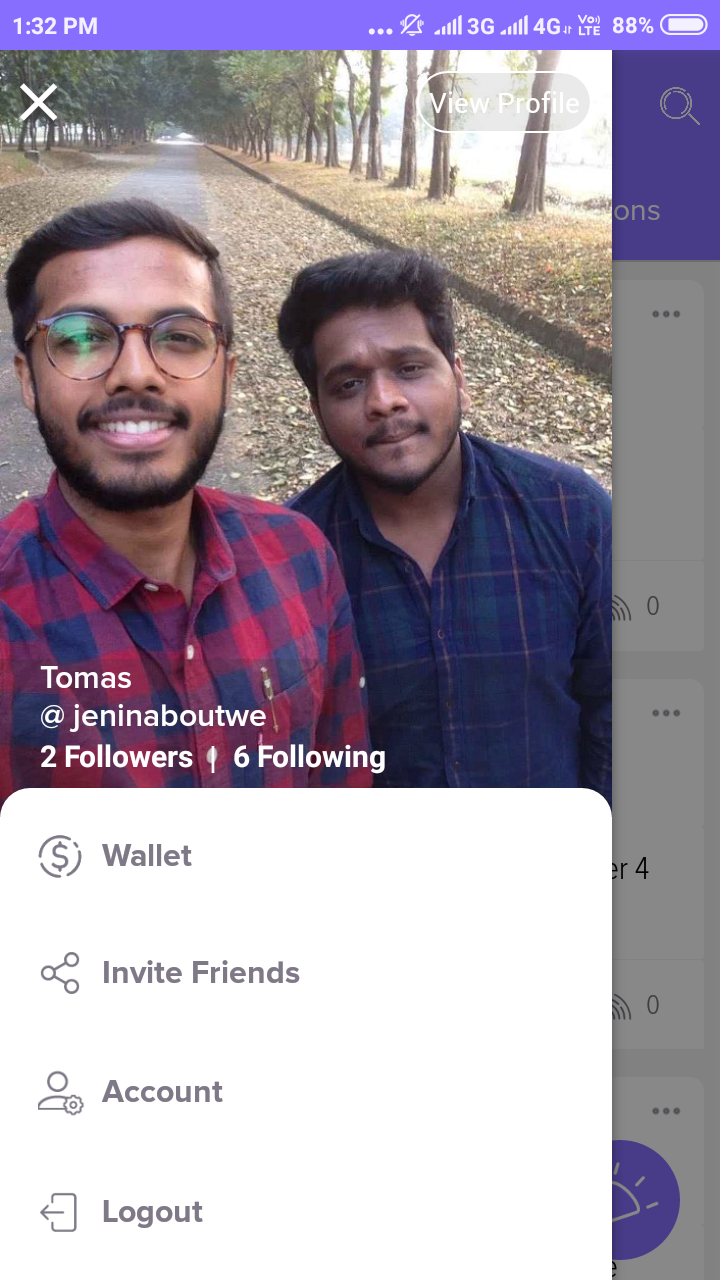
Task: Log out of the app
Action: [x=152, y=1212]
